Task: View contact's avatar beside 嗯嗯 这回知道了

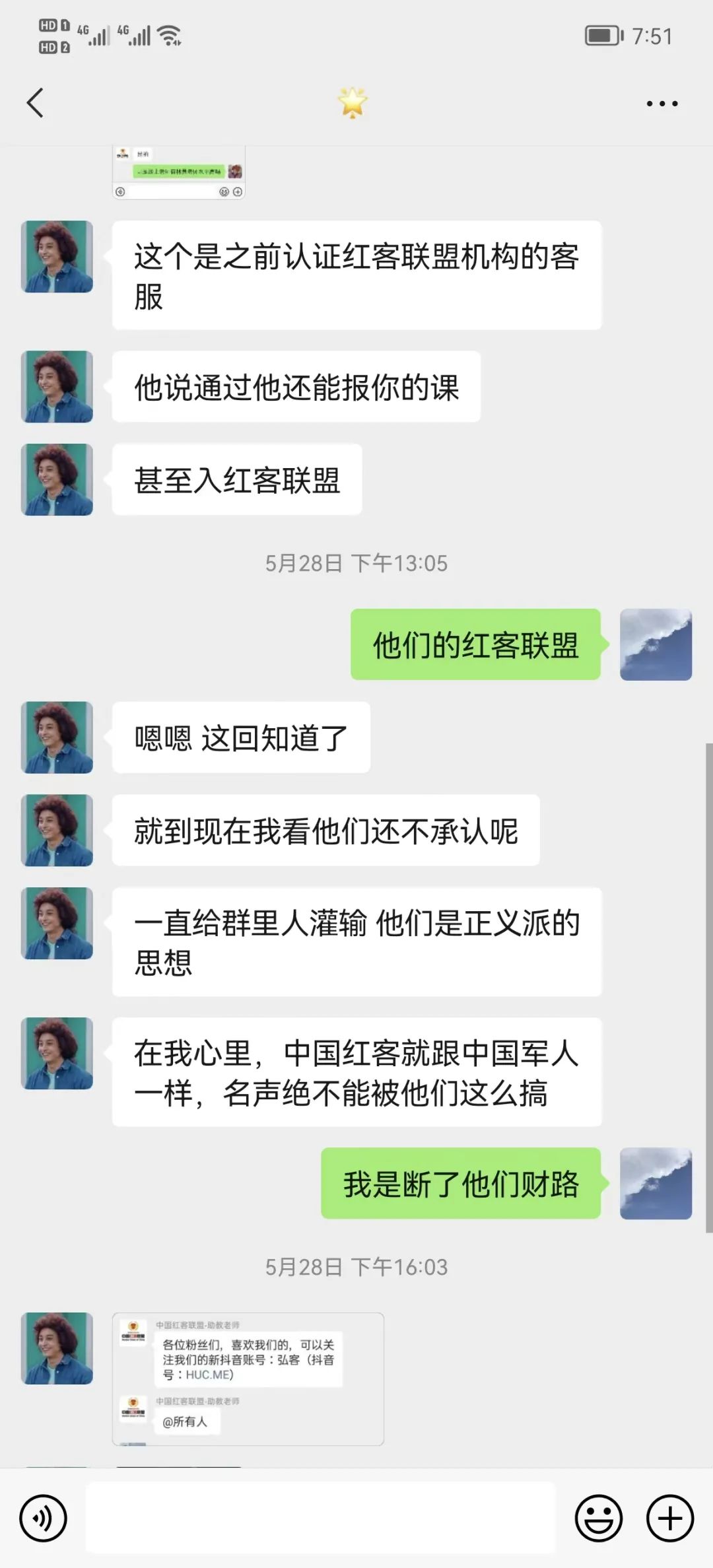Action: [57, 737]
